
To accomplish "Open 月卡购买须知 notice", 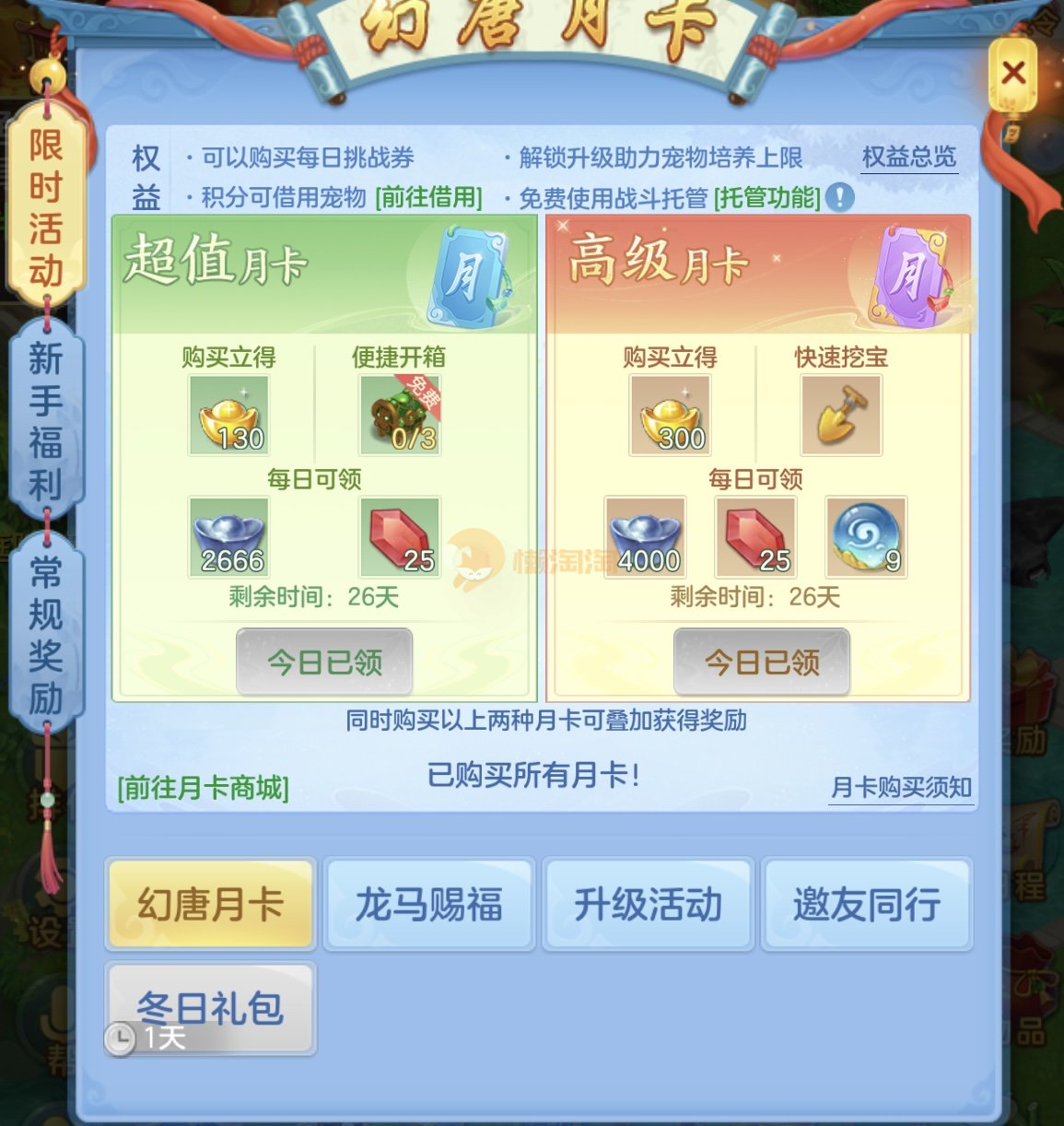I will point(901,788).
